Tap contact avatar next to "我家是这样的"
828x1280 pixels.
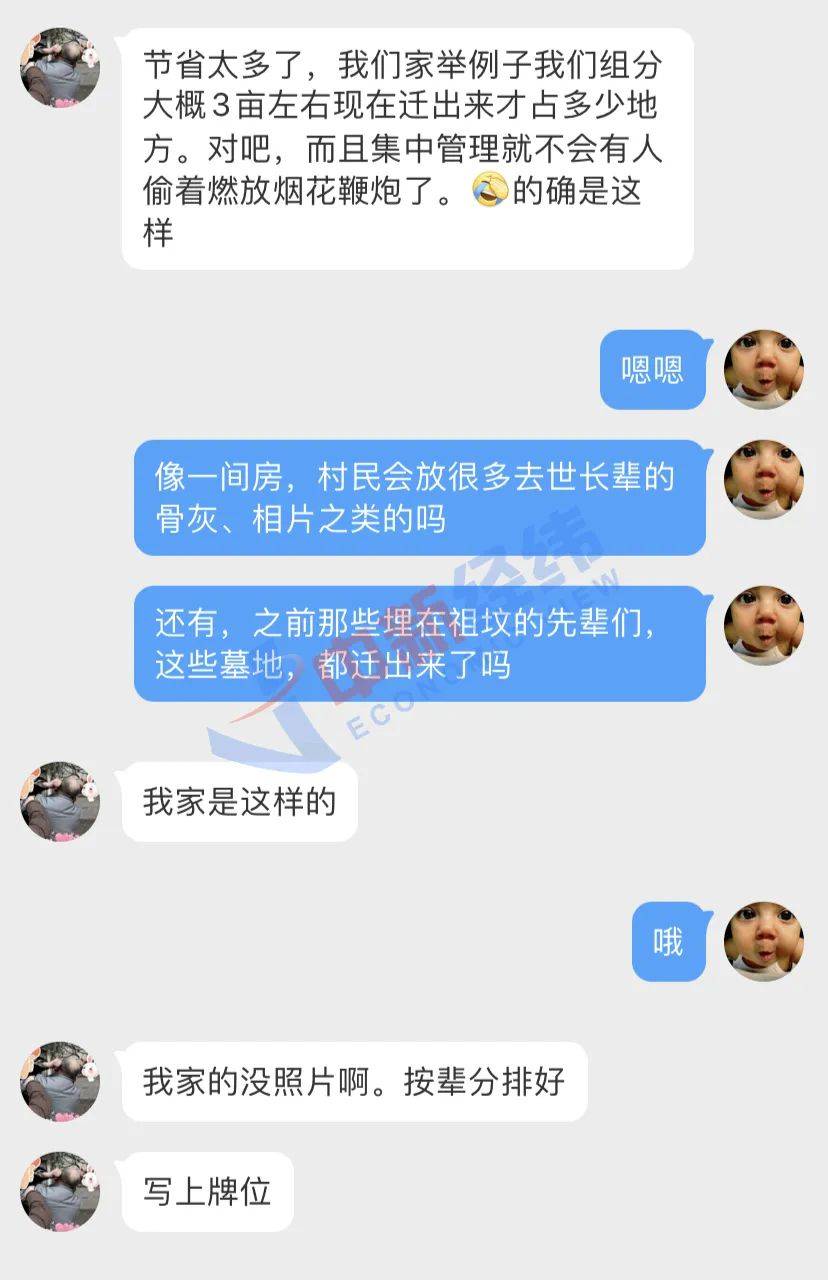pyautogui.click(x=60, y=801)
